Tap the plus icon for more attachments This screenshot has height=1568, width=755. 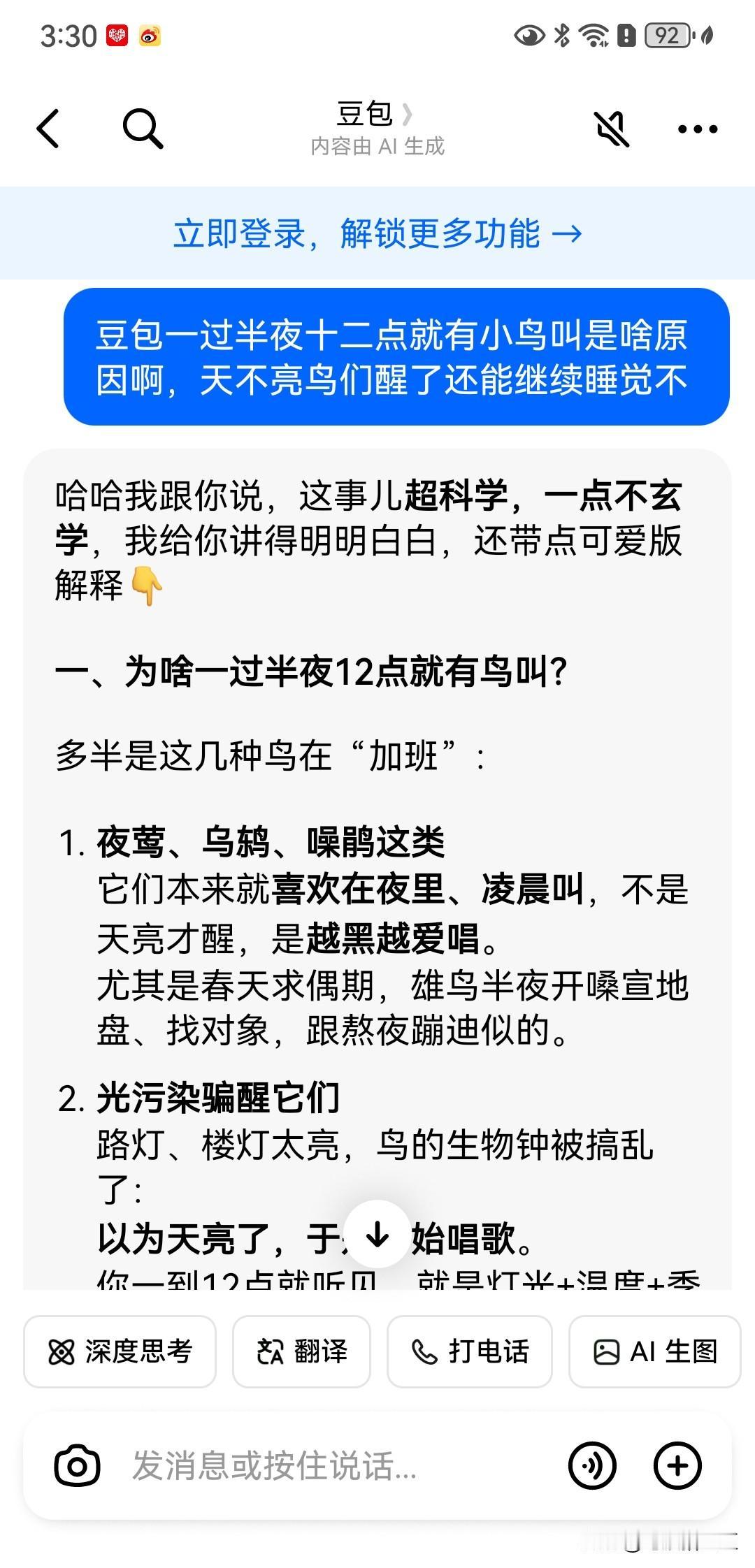tap(677, 1462)
